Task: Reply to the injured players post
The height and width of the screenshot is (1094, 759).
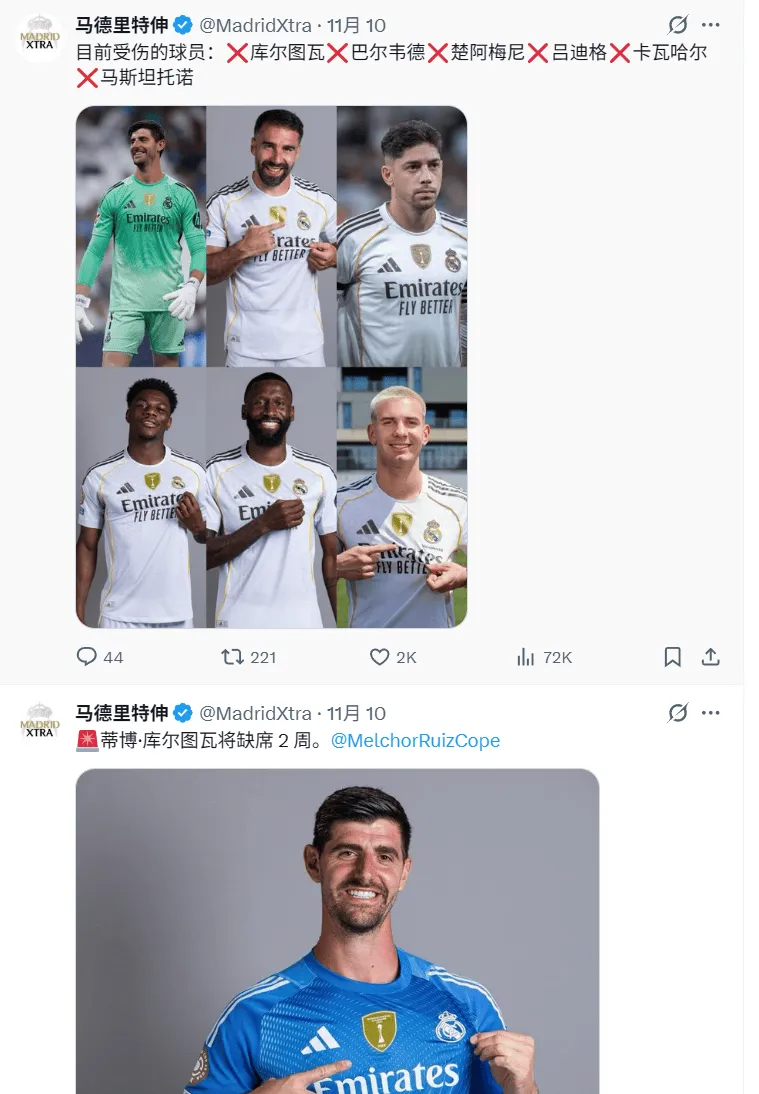Action: (x=88, y=657)
